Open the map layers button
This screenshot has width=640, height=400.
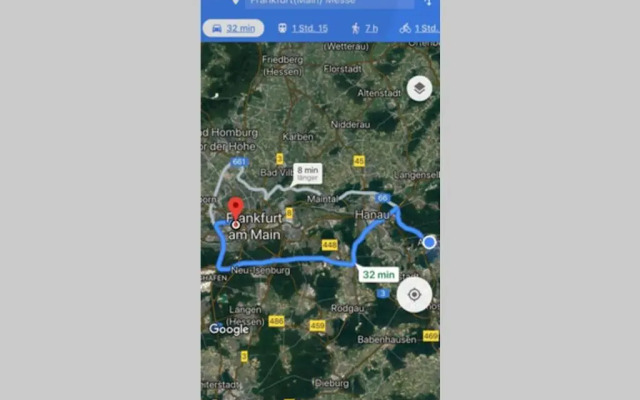click(419, 88)
